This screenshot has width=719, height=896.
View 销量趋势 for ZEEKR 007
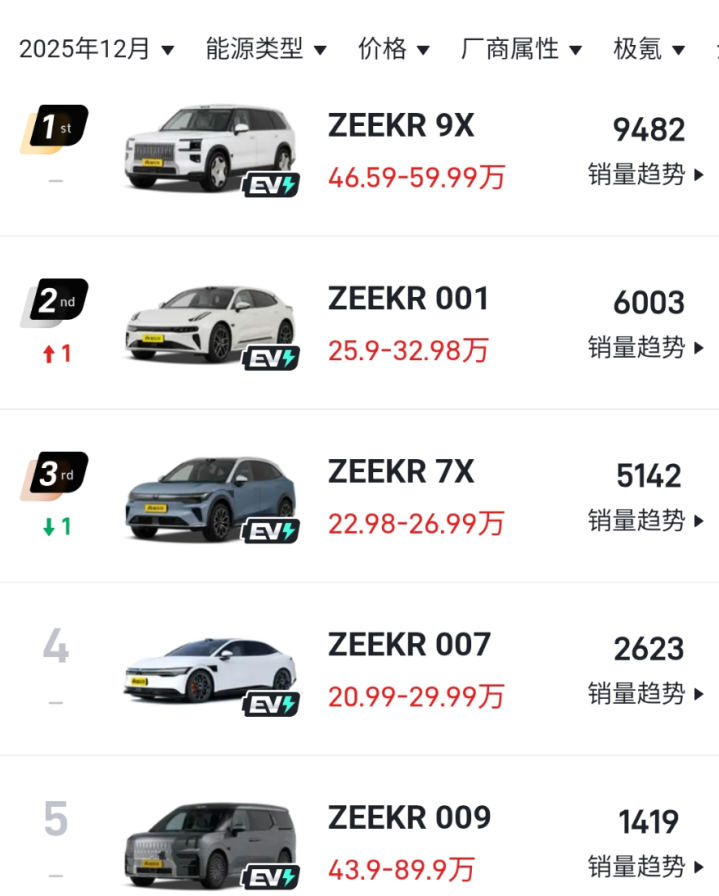point(646,694)
